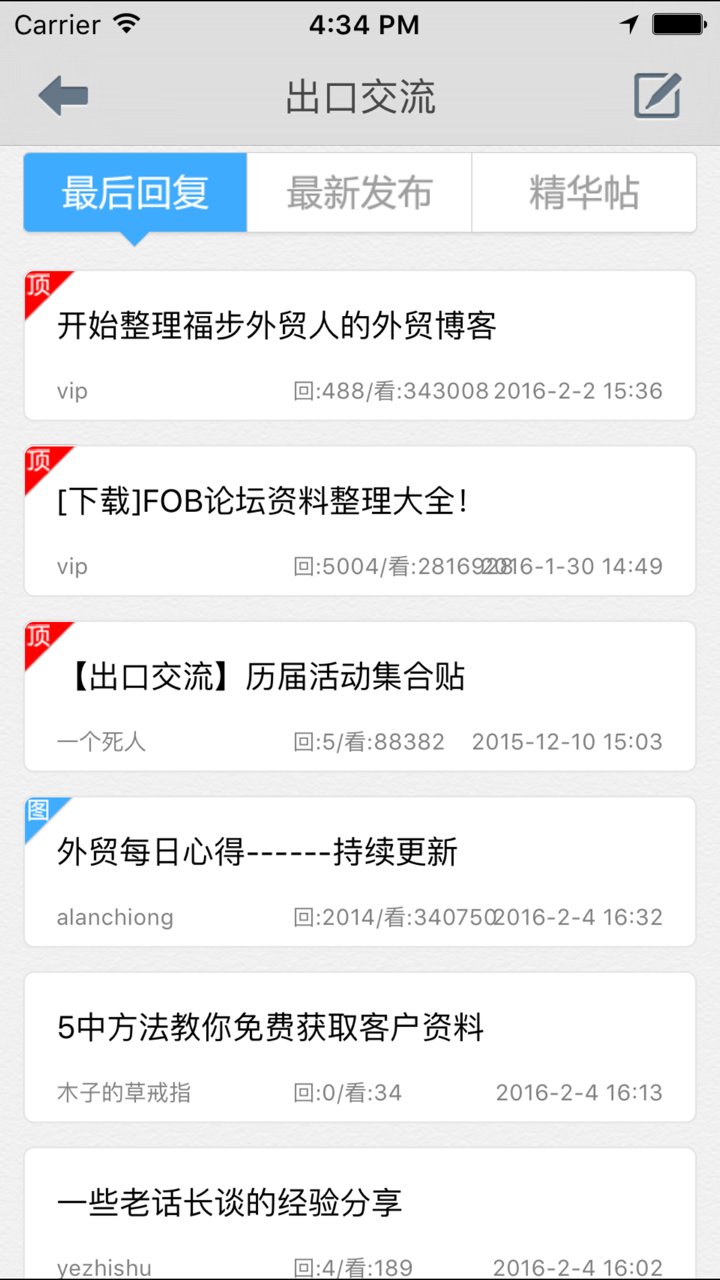The height and width of the screenshot is (1280, 720).
Task: Tap author alanchiong on 外贸每日心得
Action: [115, 917]
